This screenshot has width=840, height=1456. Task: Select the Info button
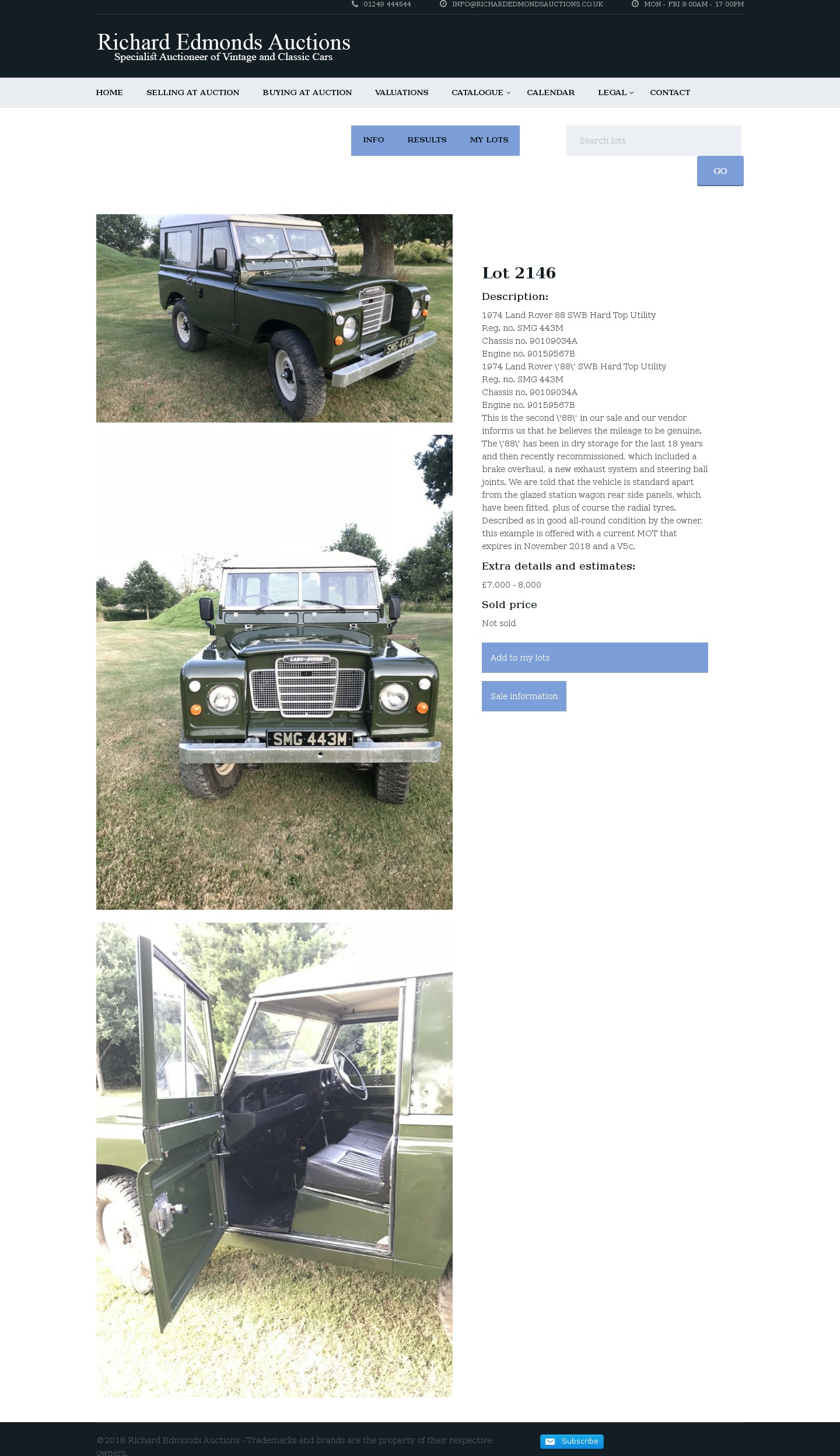click(373, 140)
